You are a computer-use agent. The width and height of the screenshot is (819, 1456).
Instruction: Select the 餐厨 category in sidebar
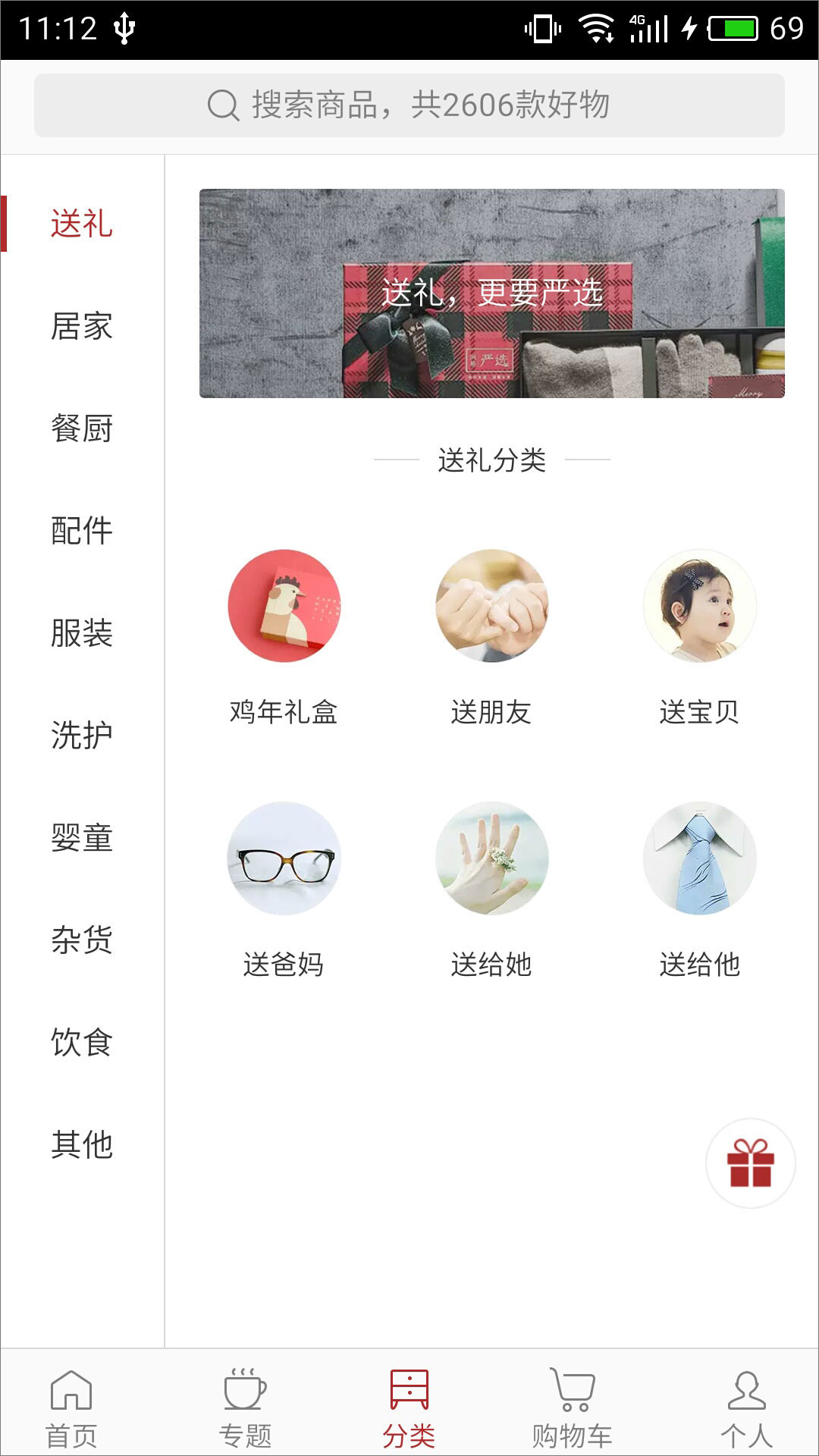click(82, 428)
